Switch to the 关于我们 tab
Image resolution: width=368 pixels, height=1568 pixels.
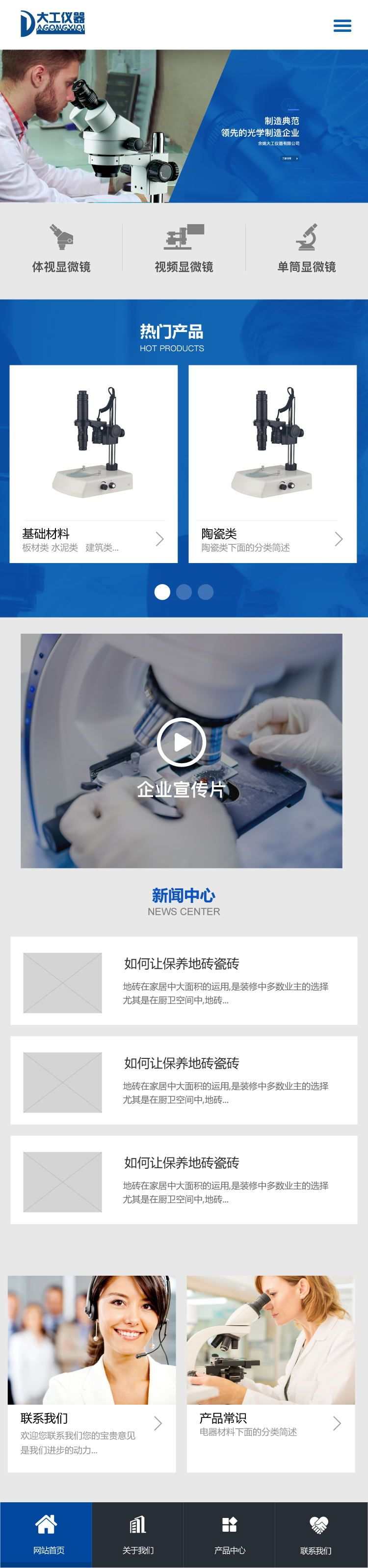pos(138,1534)
